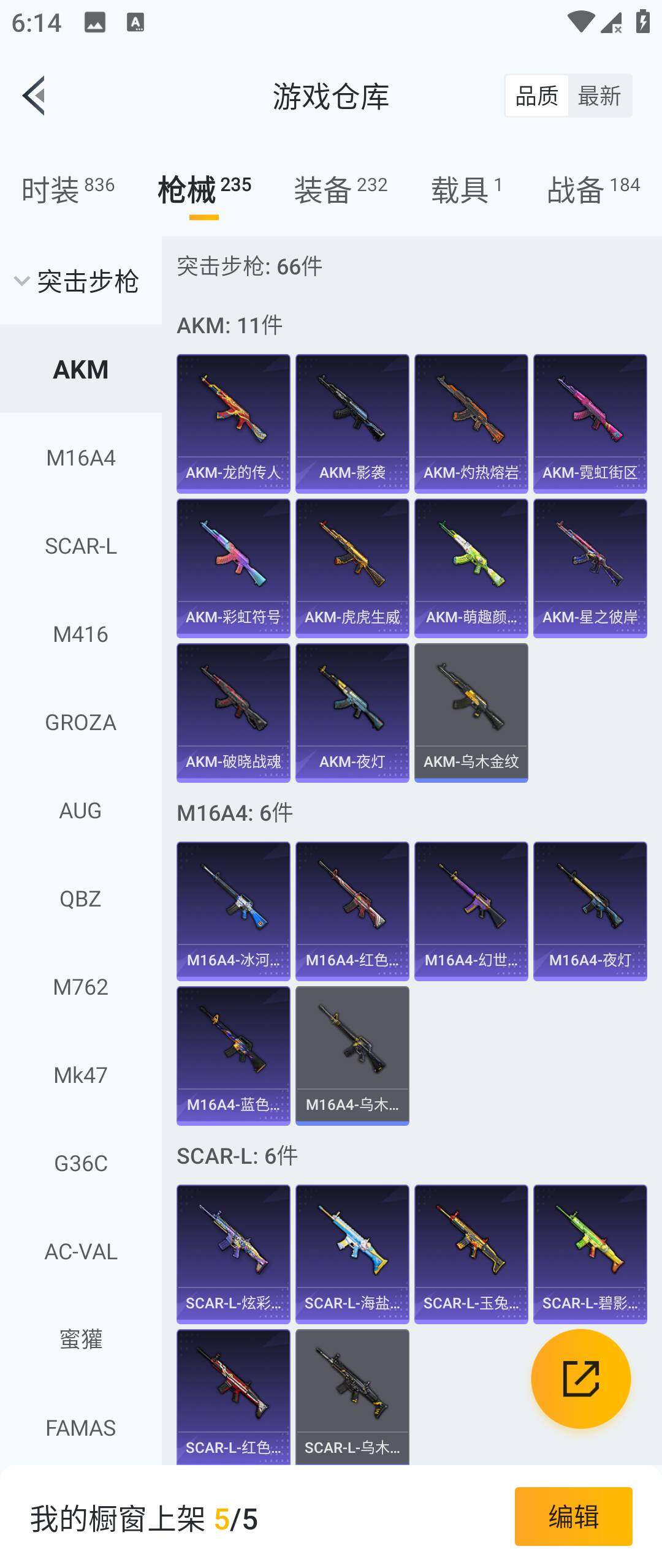
Task: Sort by 最新
Action: coord(599,96)
